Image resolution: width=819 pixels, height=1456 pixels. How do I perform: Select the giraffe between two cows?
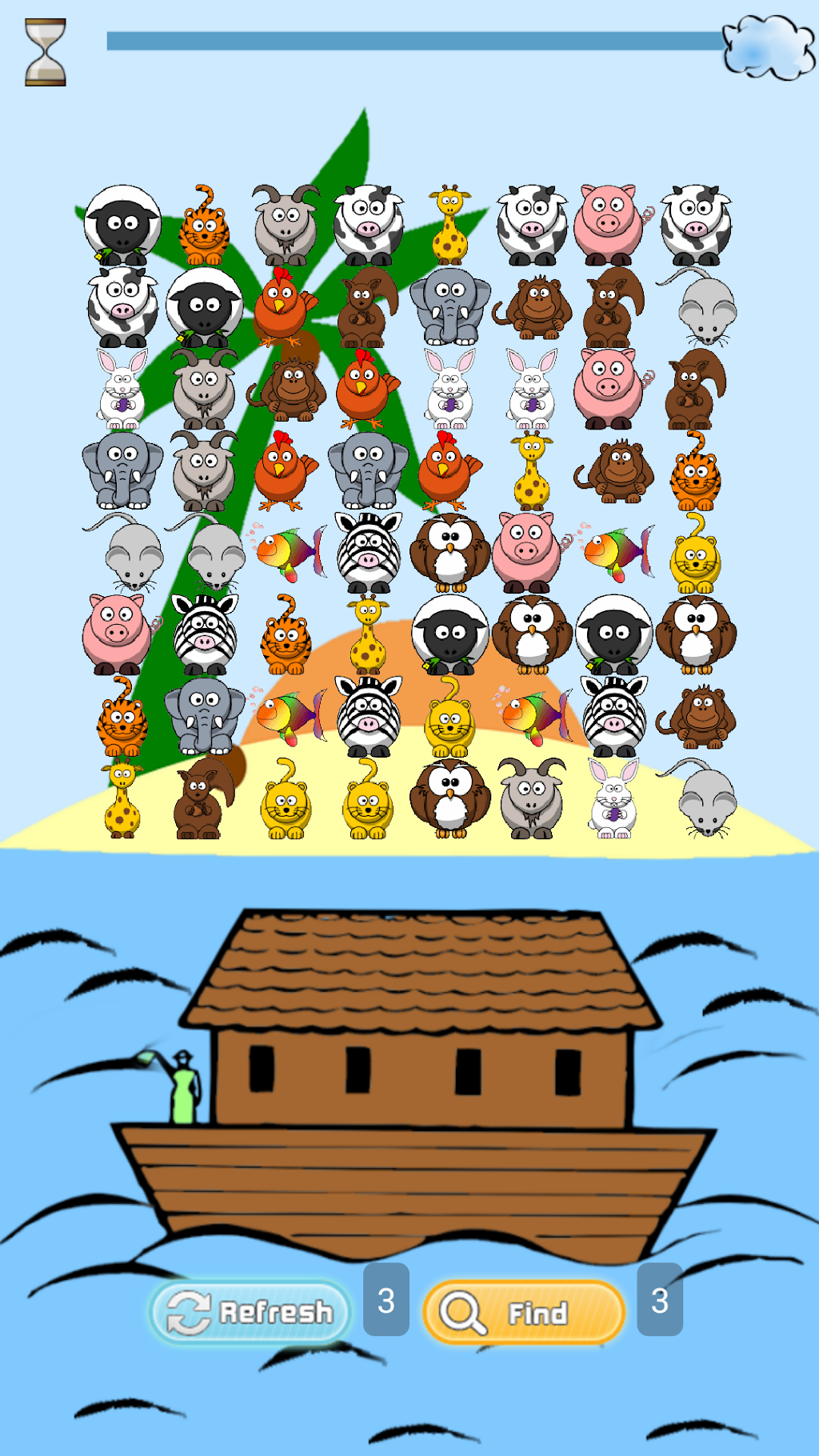point(449,226)
